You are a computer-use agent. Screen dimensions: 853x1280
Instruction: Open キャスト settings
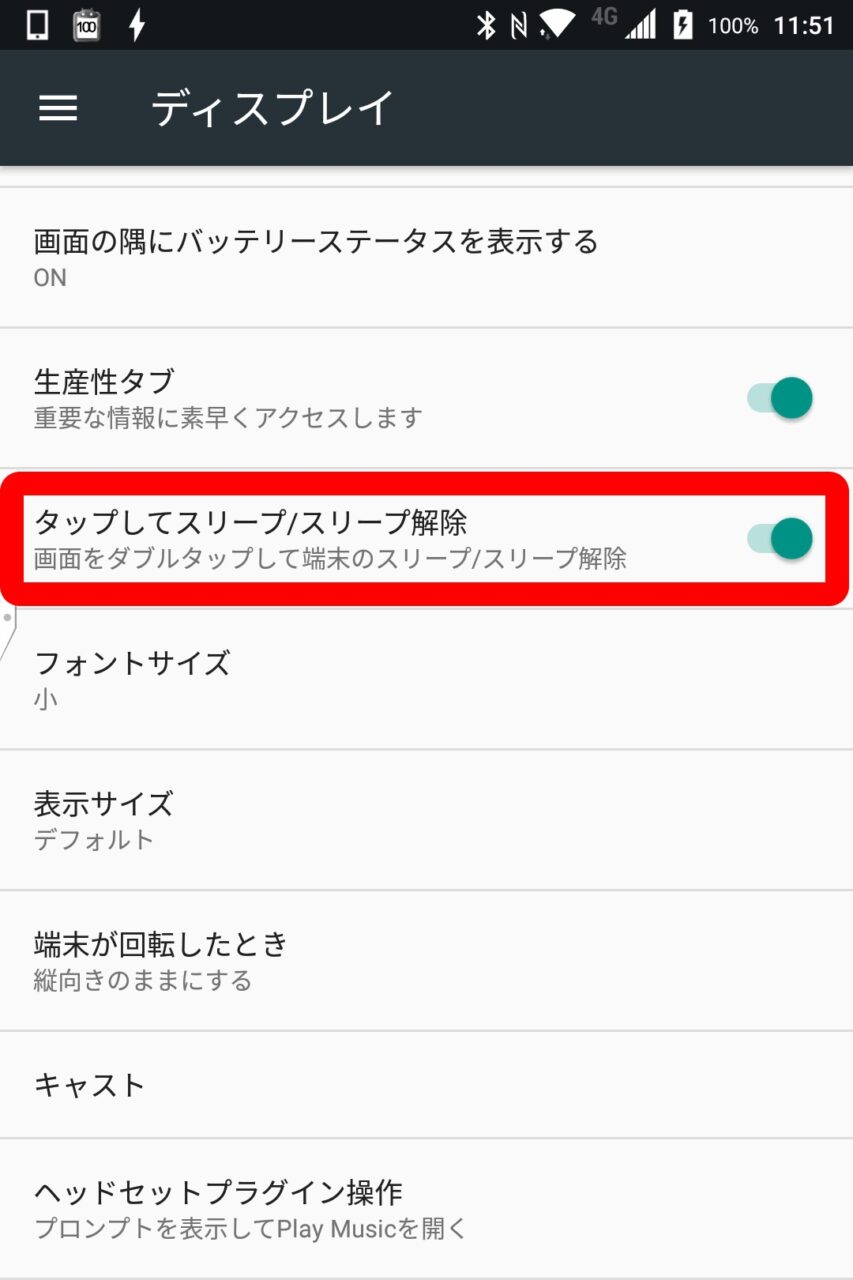point(90,1084)
